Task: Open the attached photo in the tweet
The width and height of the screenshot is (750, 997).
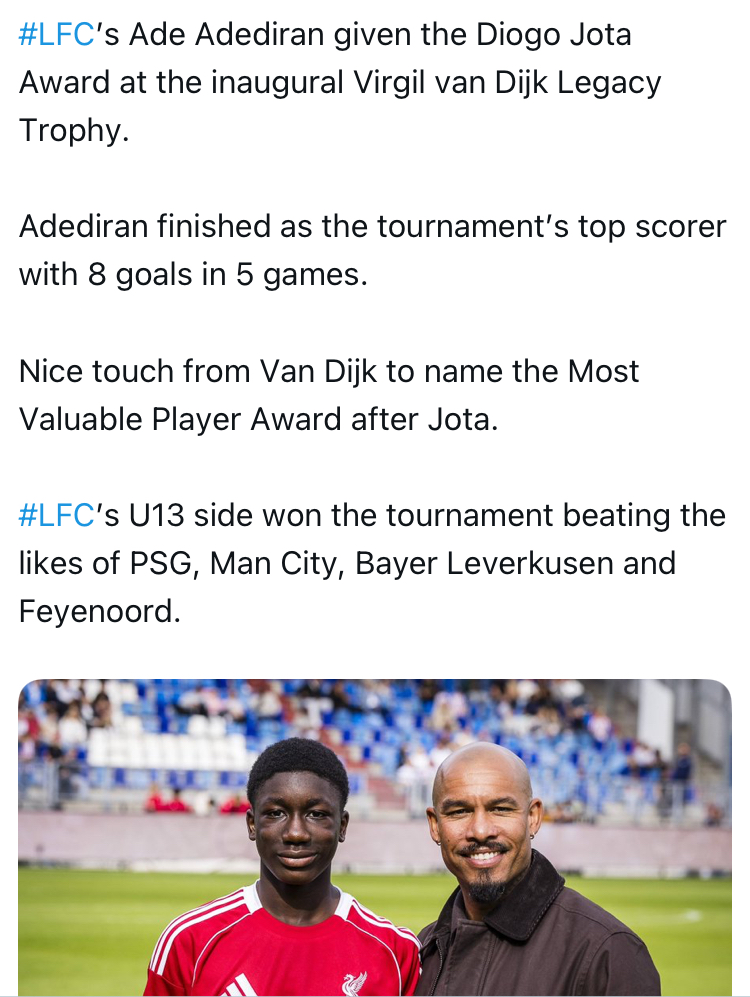Action: coord(375,838)
